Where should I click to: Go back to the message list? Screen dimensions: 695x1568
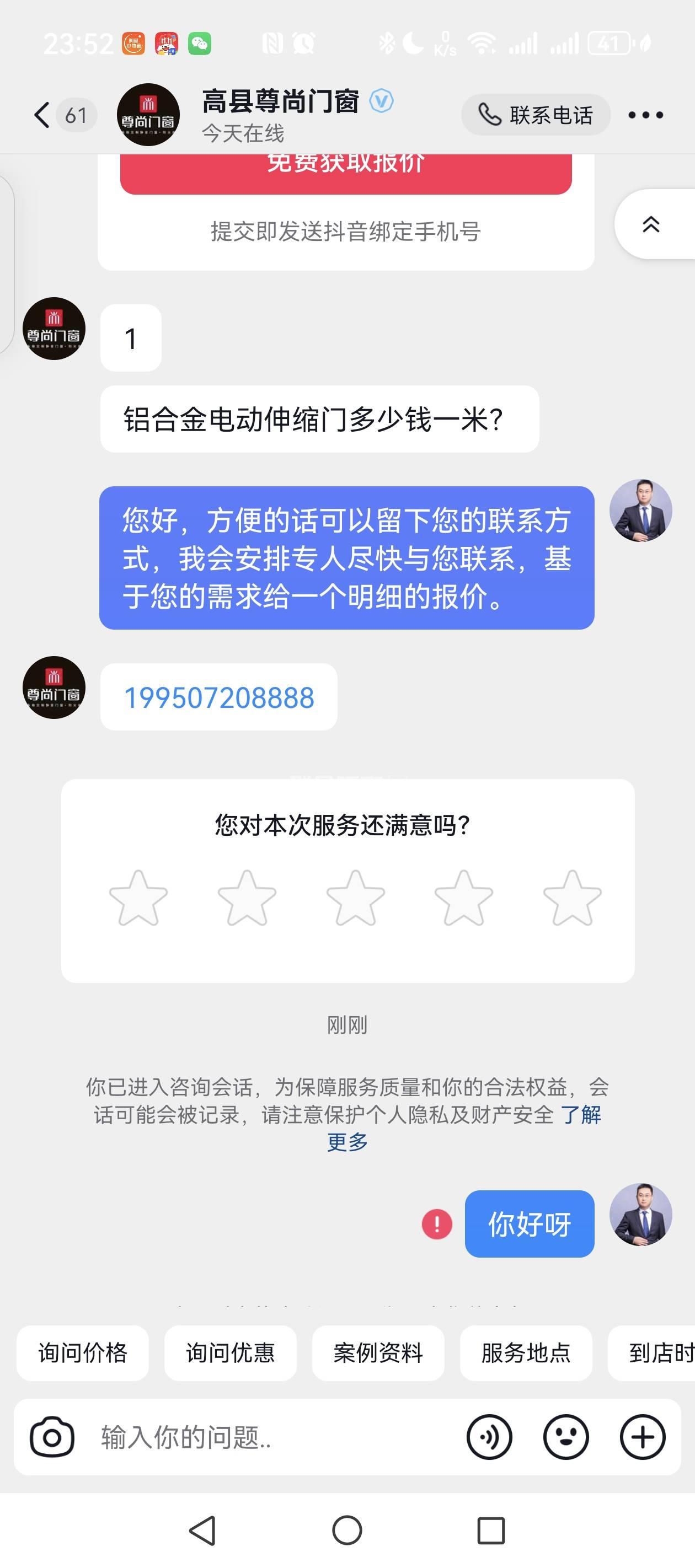41,115
